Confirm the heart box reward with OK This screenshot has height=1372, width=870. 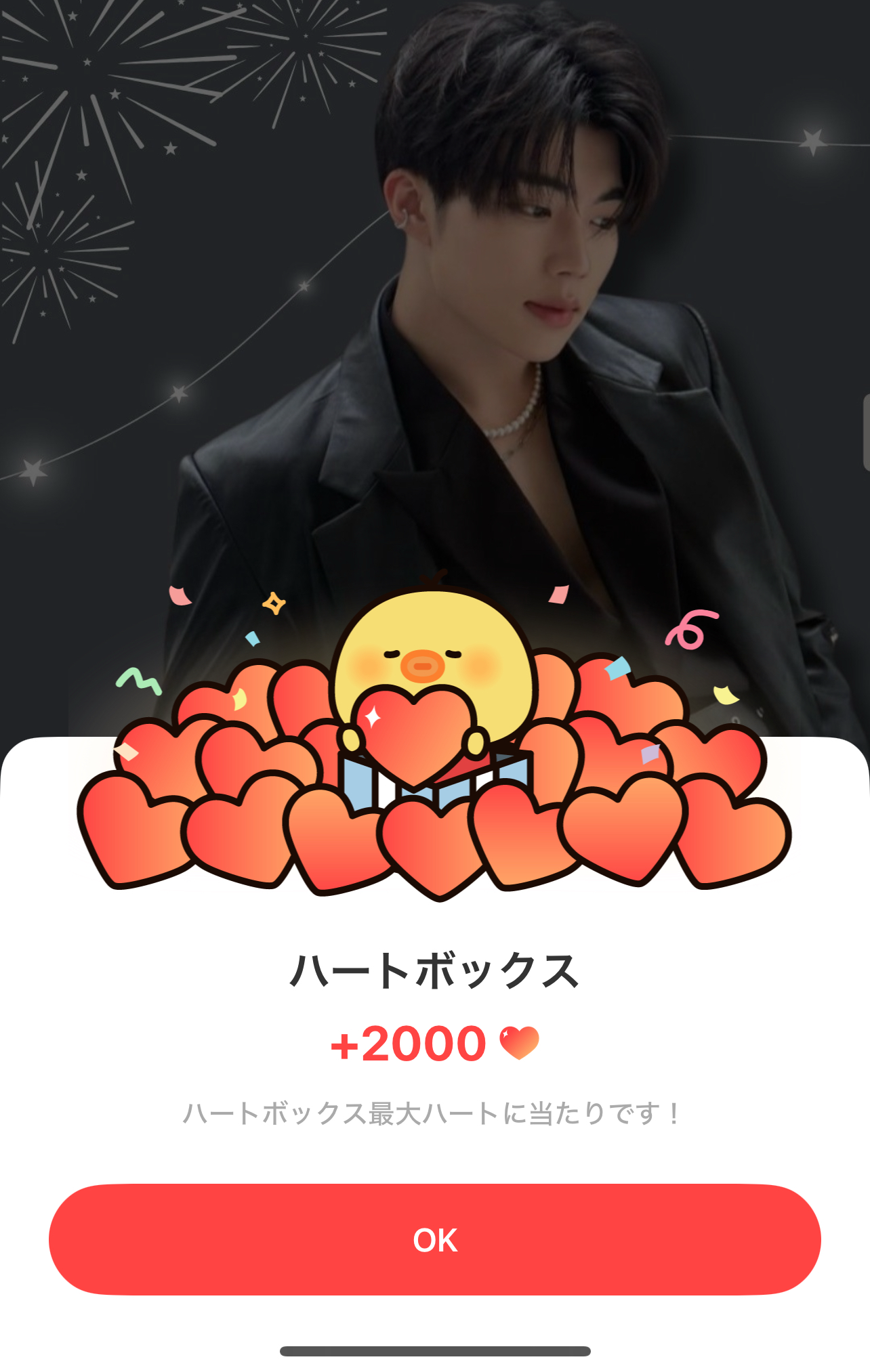point(434,1239)
